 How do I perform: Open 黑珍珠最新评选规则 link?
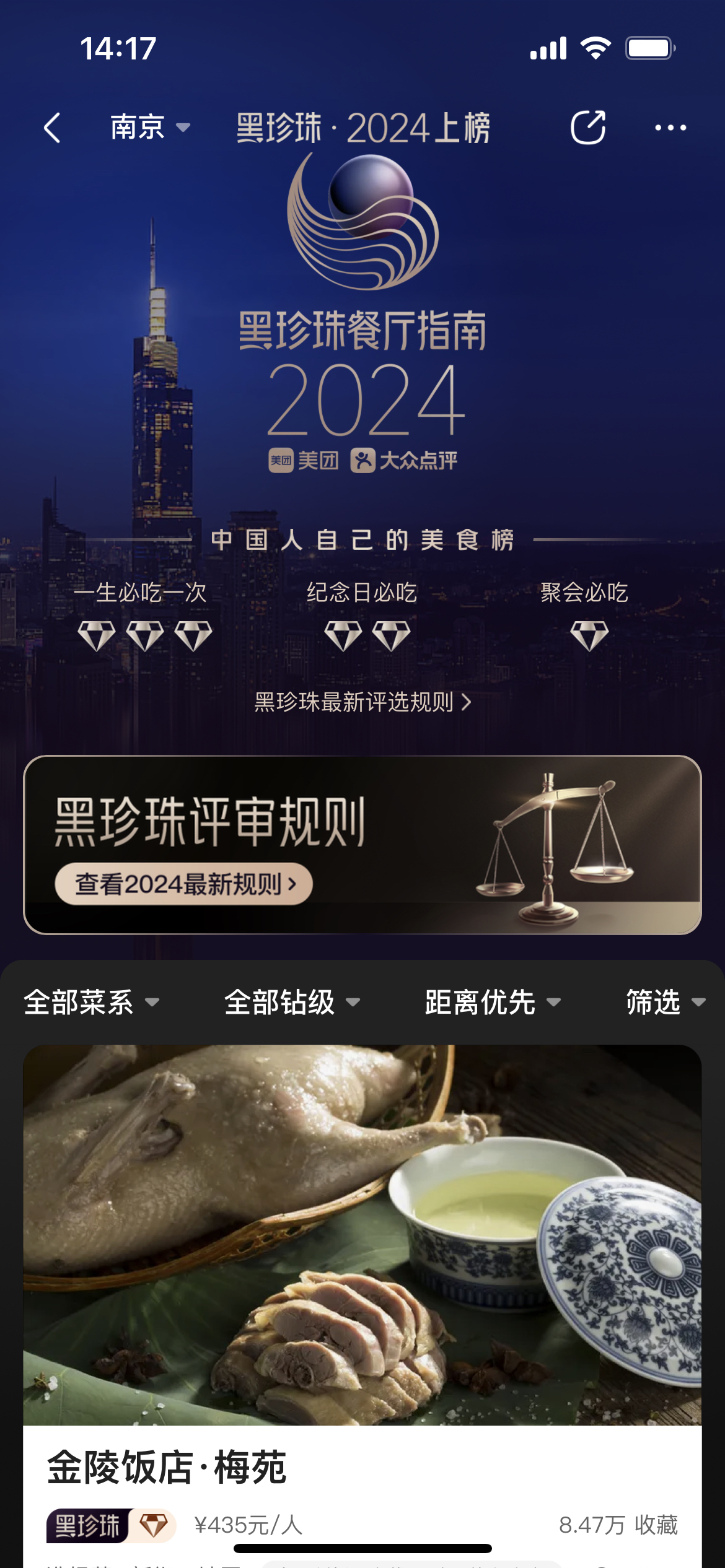click(x=362, y=702)
